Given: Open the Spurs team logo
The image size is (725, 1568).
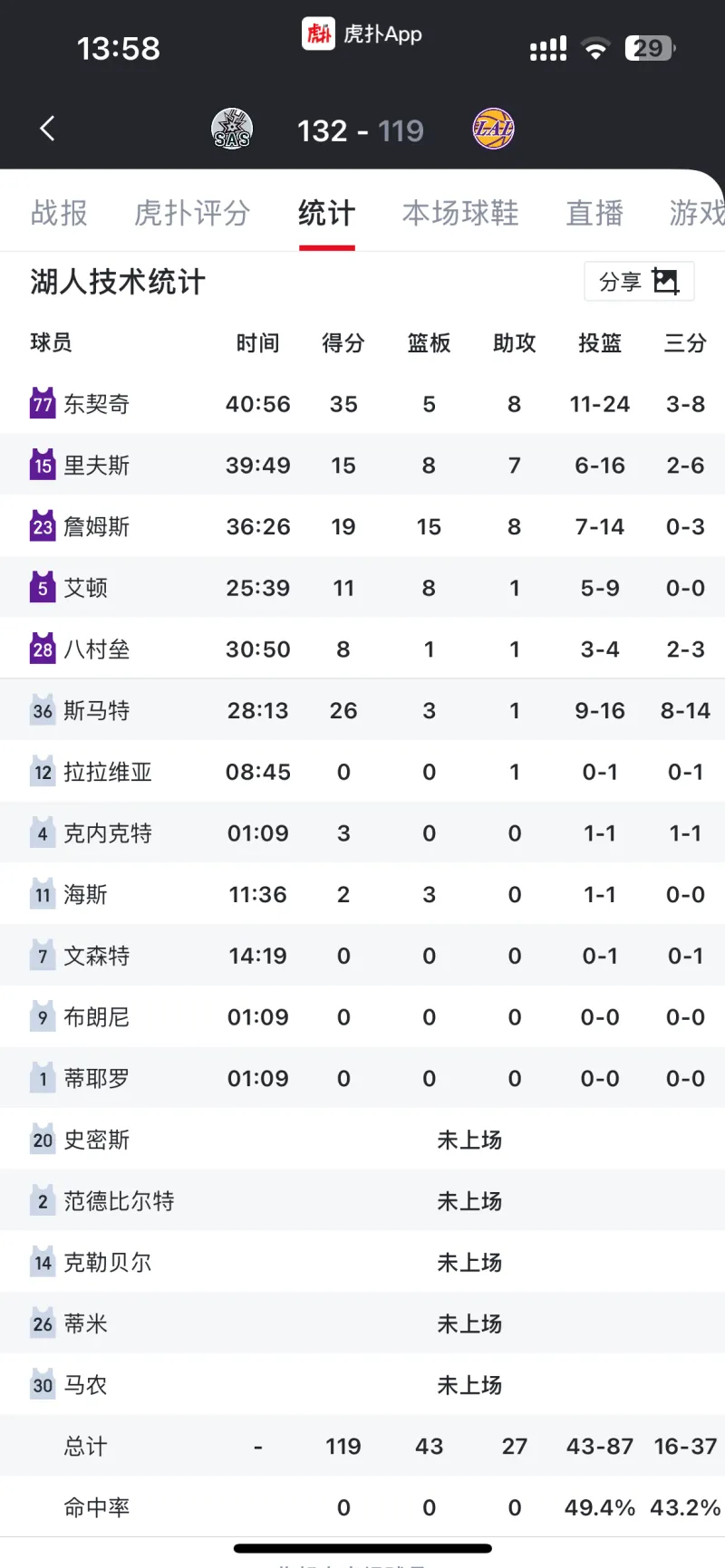Looking at the screenshot, I should pyautogui.click(x=232, y=130).
